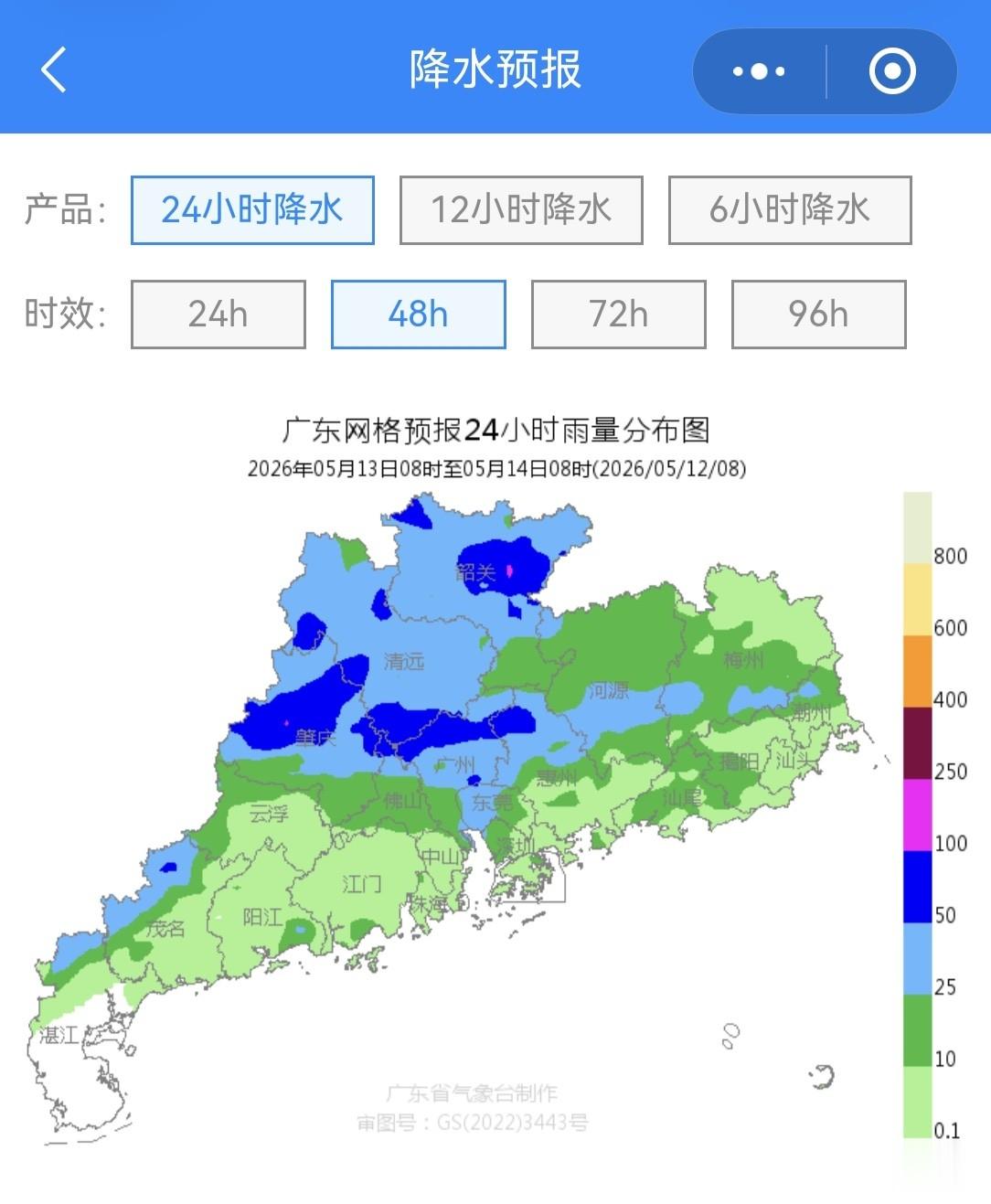Viewport: 991px width, 1204px height.
Task: Choose the 24h forecast period
Action: (218, 314)
